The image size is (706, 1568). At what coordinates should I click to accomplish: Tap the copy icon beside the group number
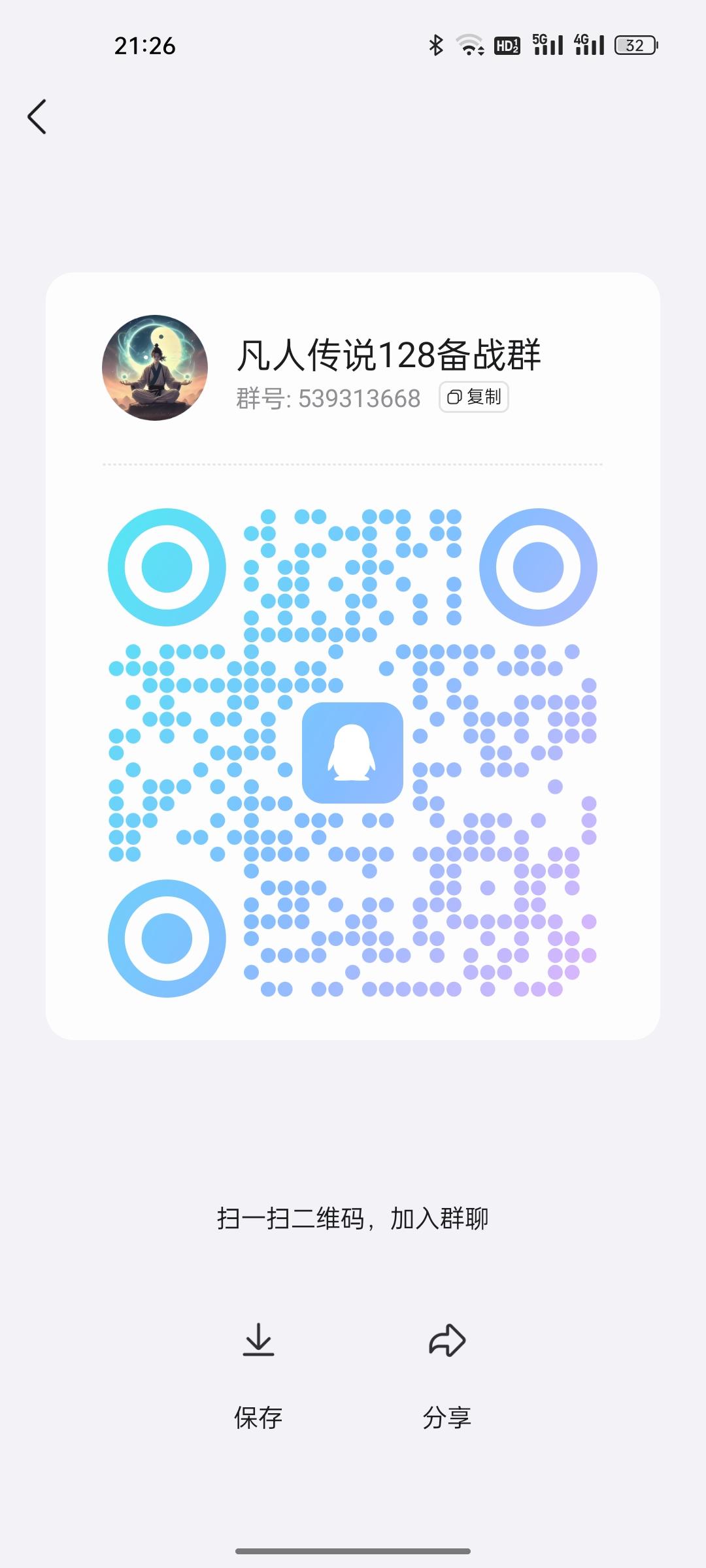coord(454,397)
